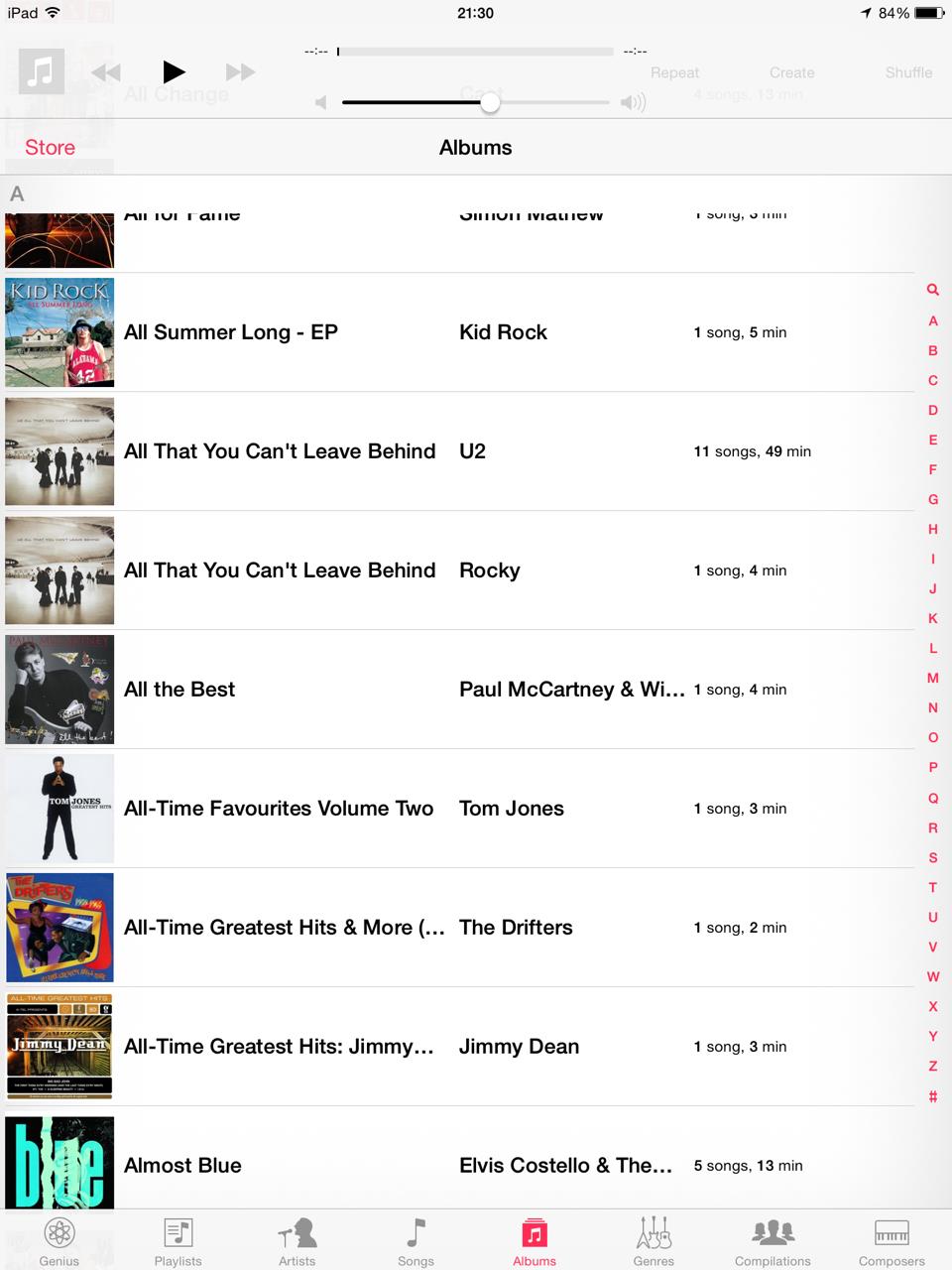Skip to the next track
The image size is (952, 1270).
pyautogui.click(x=241, y=71)
